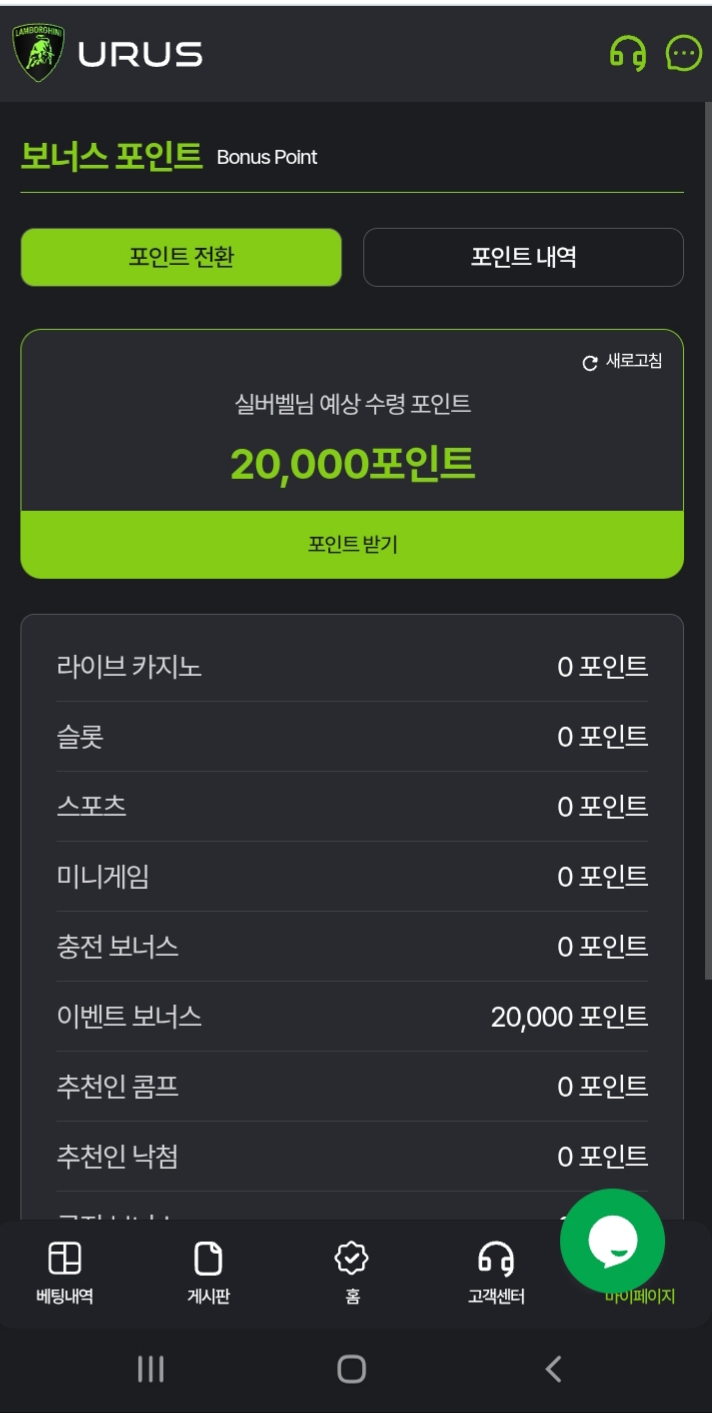Open the green floating chat button
This screenshot has width=712, height=1413.
[612, 1241]
